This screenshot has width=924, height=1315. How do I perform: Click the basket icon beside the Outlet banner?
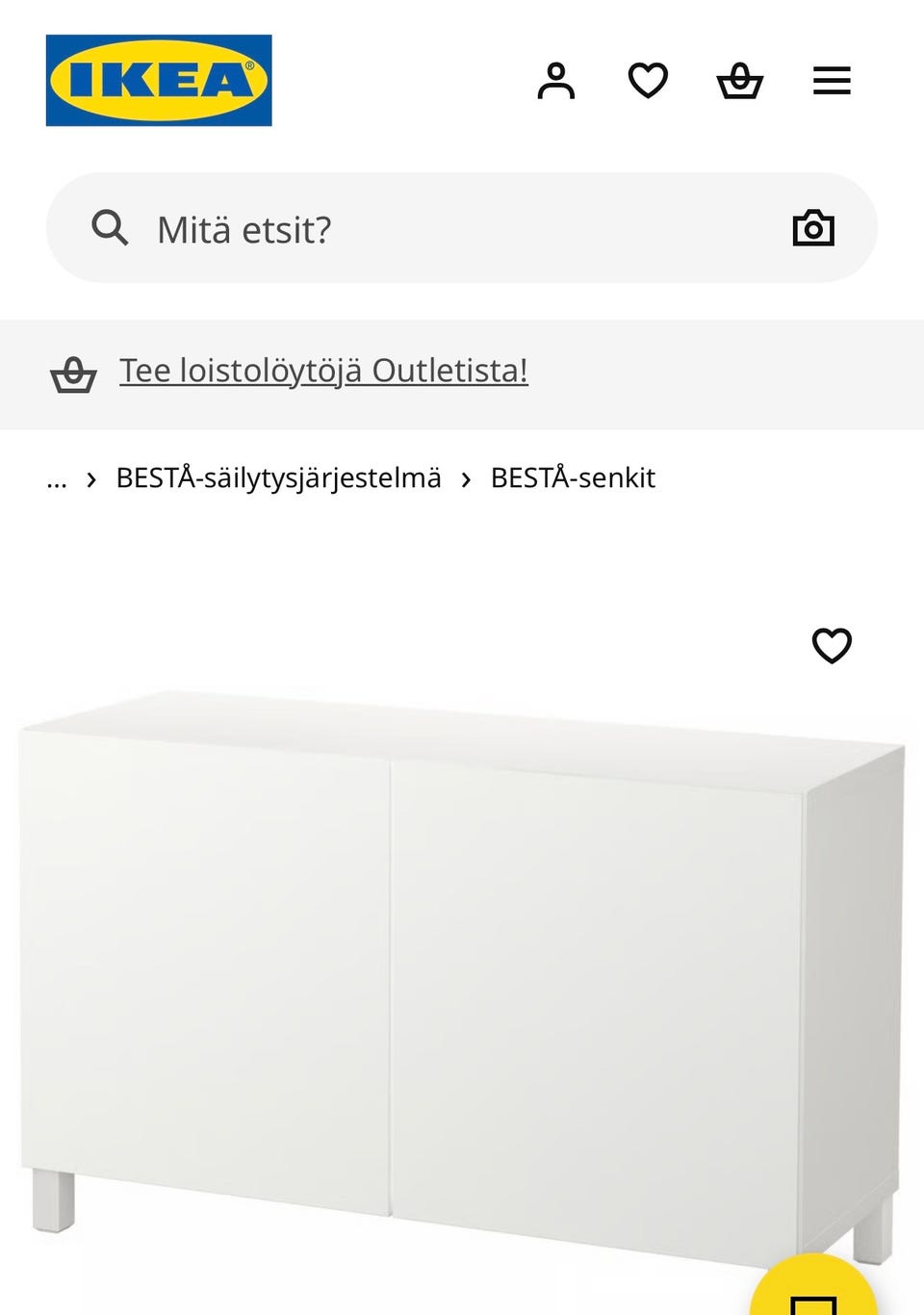(76, 374)
